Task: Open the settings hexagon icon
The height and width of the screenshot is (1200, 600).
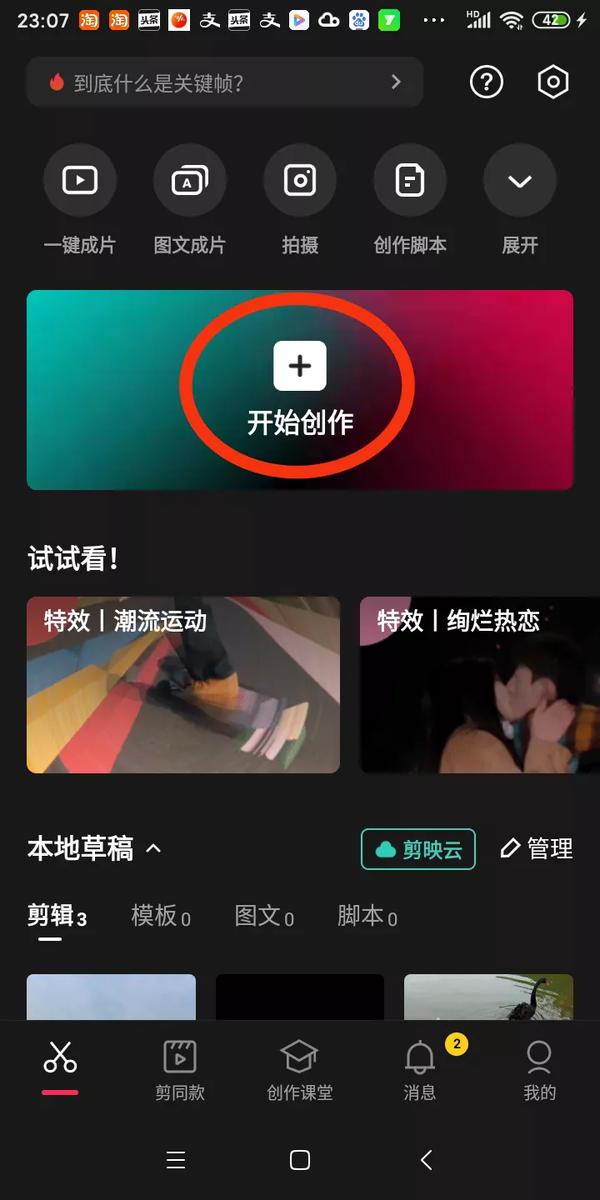Action: tap(553, 82)
